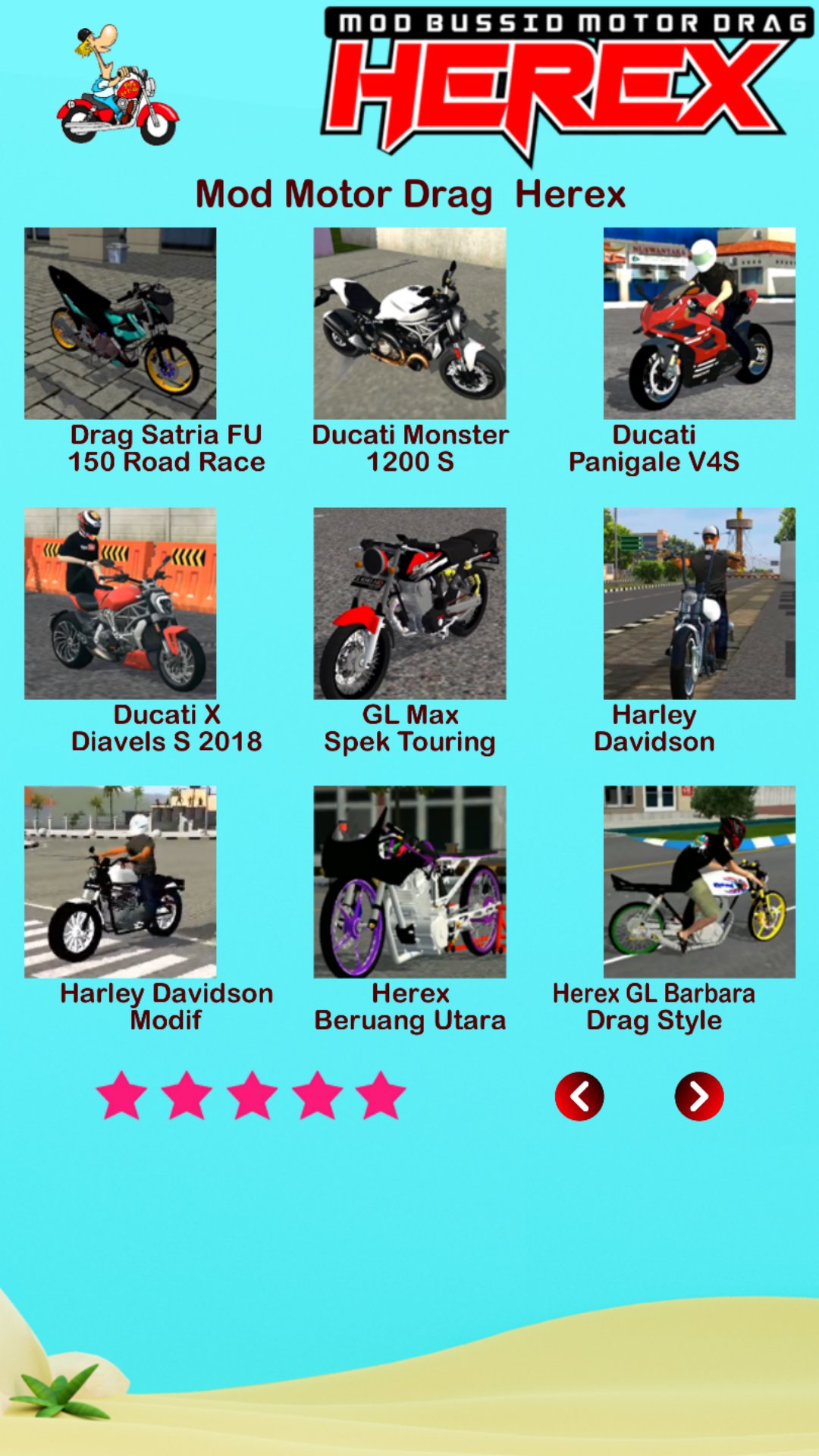The height and width of the screenshot is (1456, 819).
Task: Select the Herex Beruang Utara mod
Action: [409, 882]
